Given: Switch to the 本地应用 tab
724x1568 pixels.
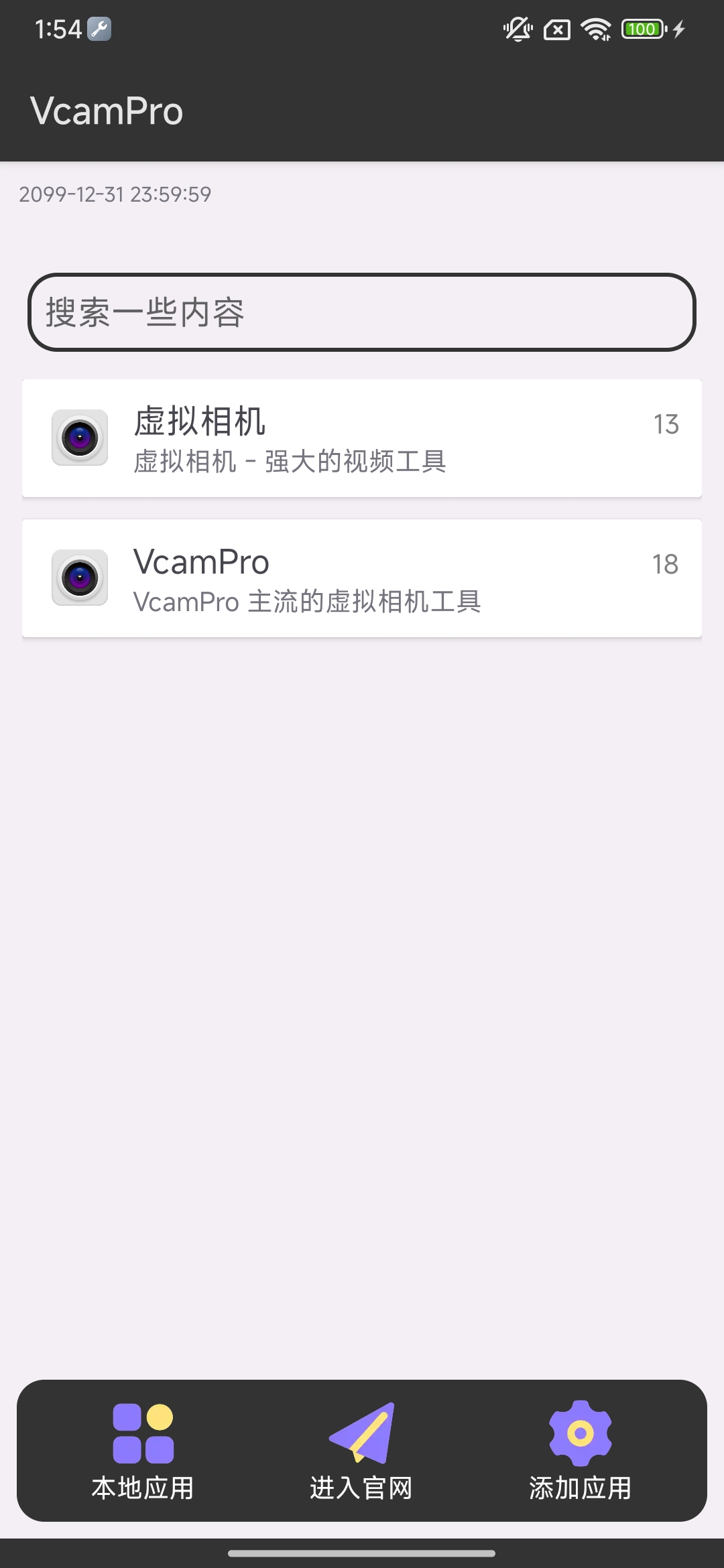Looking at the screenshot, I should [143, 1450].
